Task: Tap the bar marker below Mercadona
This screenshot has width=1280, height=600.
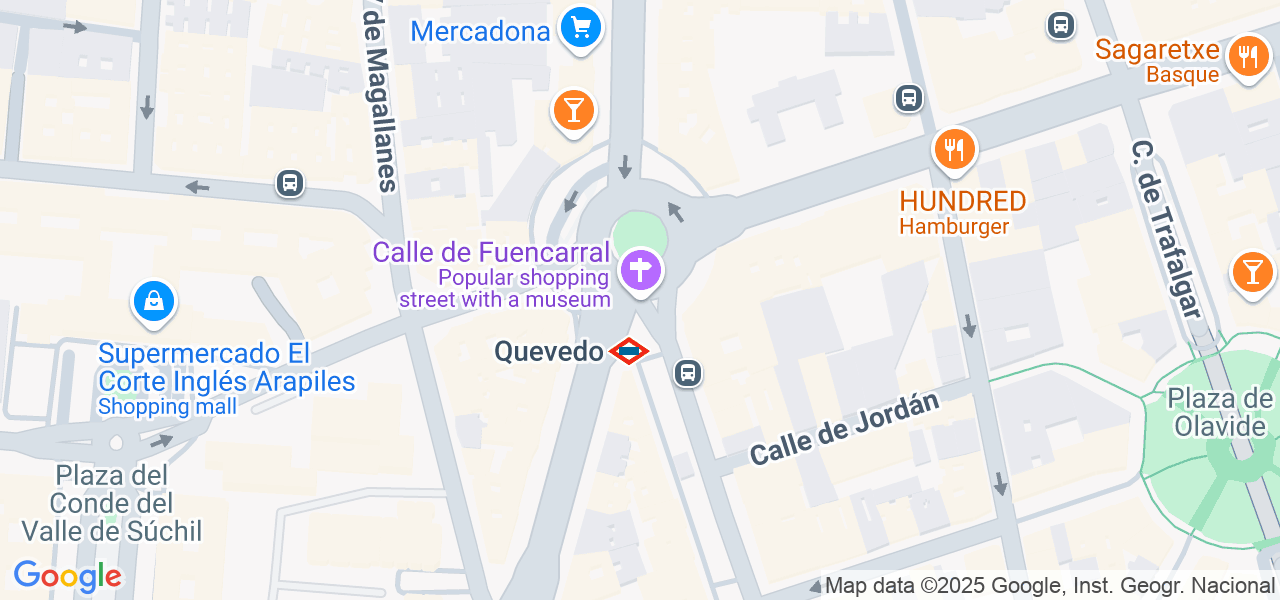Action: 573,109
